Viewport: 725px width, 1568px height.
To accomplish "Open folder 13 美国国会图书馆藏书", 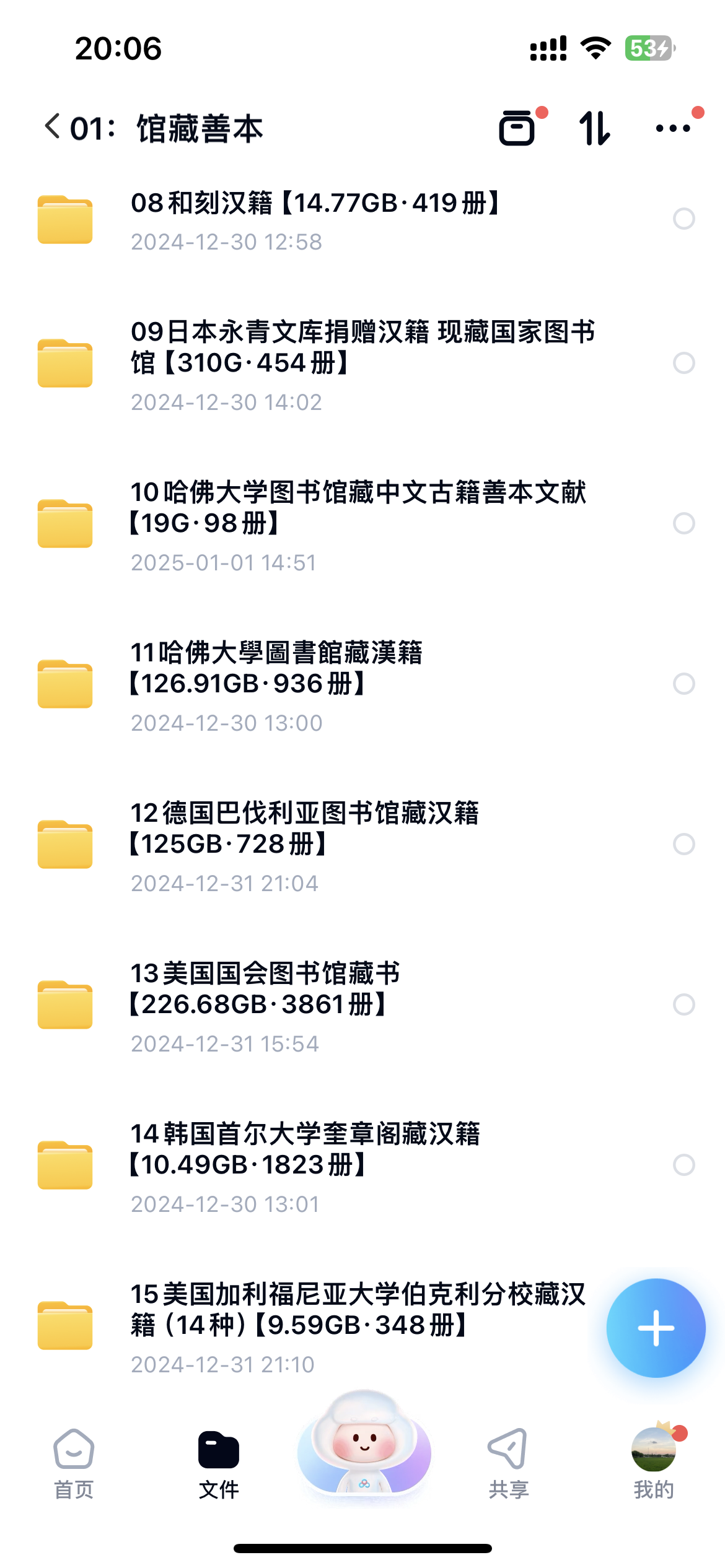I will tap(266, 1005).
